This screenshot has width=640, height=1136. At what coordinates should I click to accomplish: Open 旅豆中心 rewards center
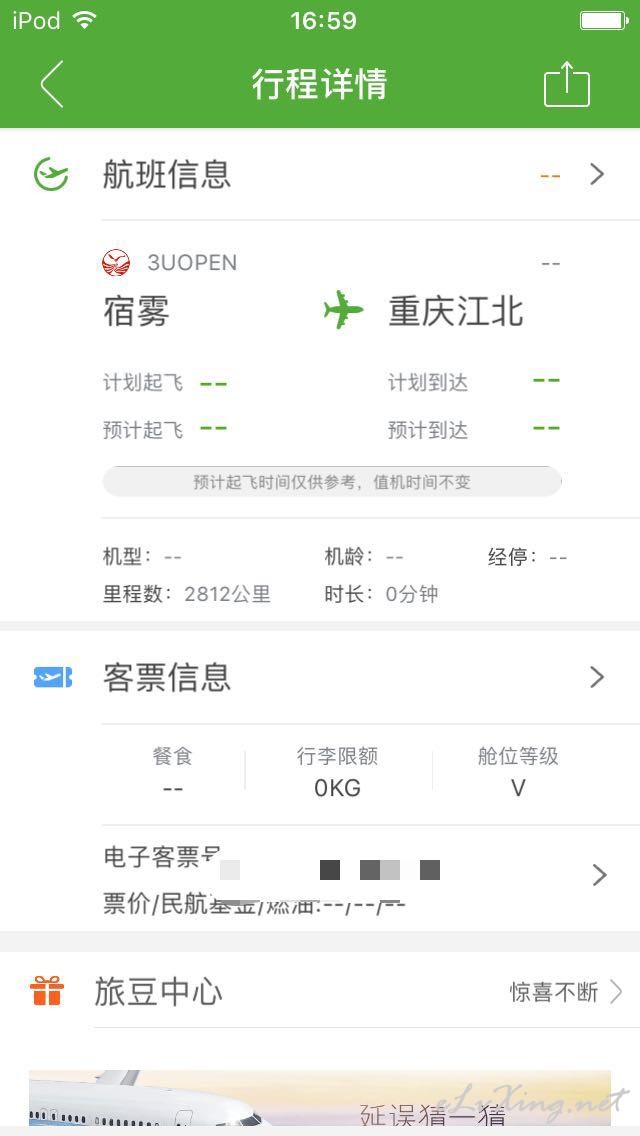(320, 992)
